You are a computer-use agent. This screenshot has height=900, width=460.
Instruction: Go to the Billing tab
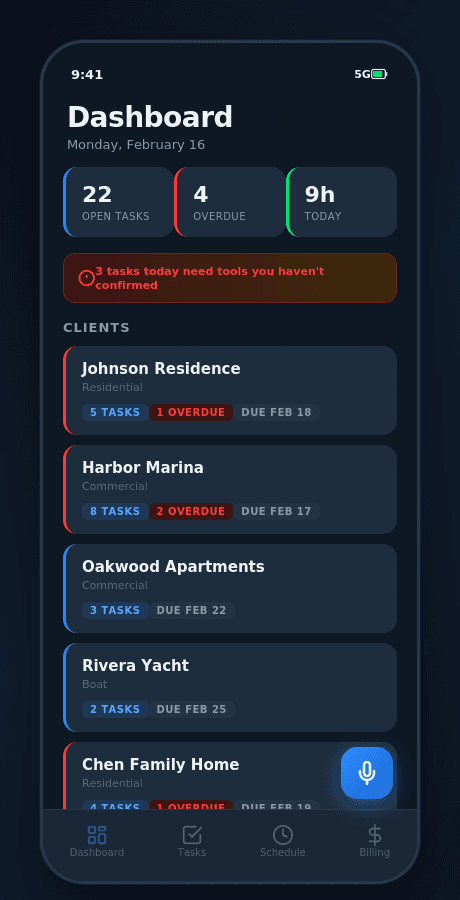coord(374,841)
